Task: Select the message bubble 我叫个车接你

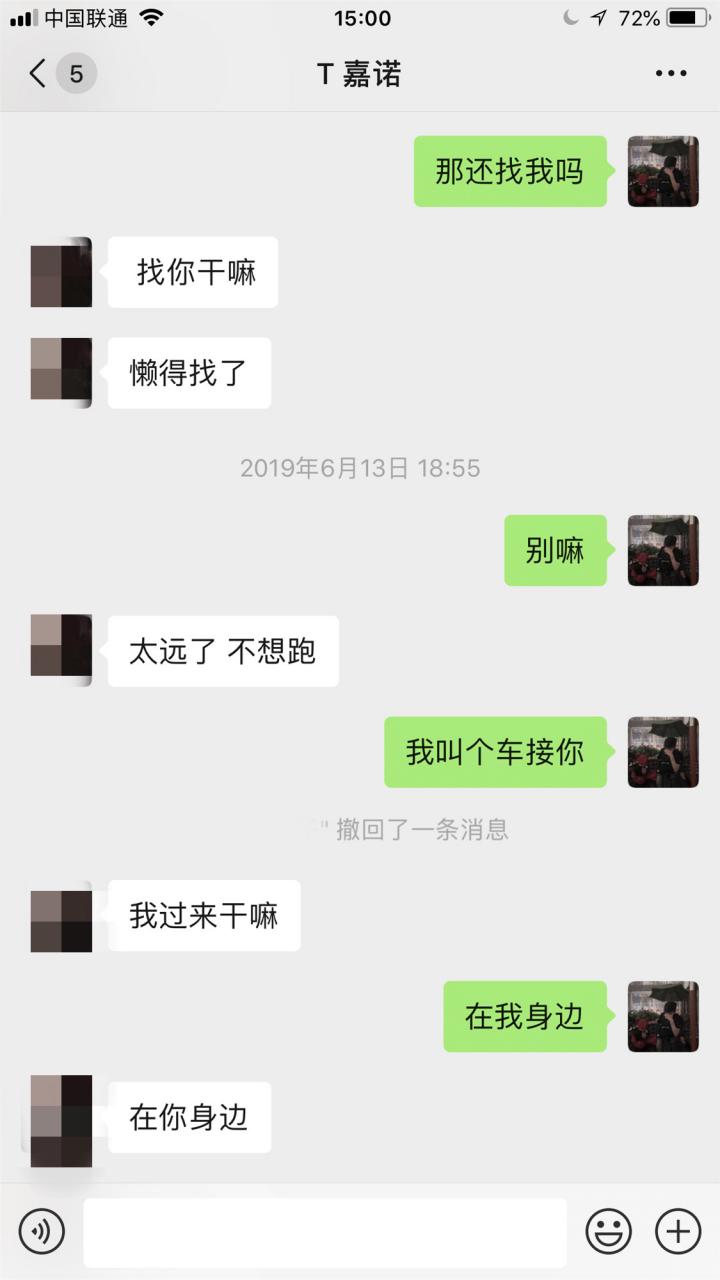Action: (497, 753)
